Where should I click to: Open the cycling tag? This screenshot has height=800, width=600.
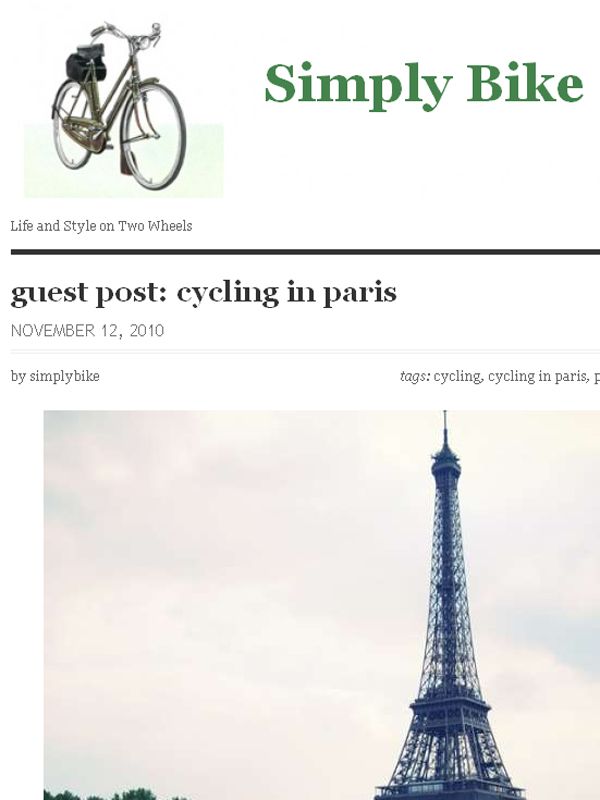coord(456,377)
